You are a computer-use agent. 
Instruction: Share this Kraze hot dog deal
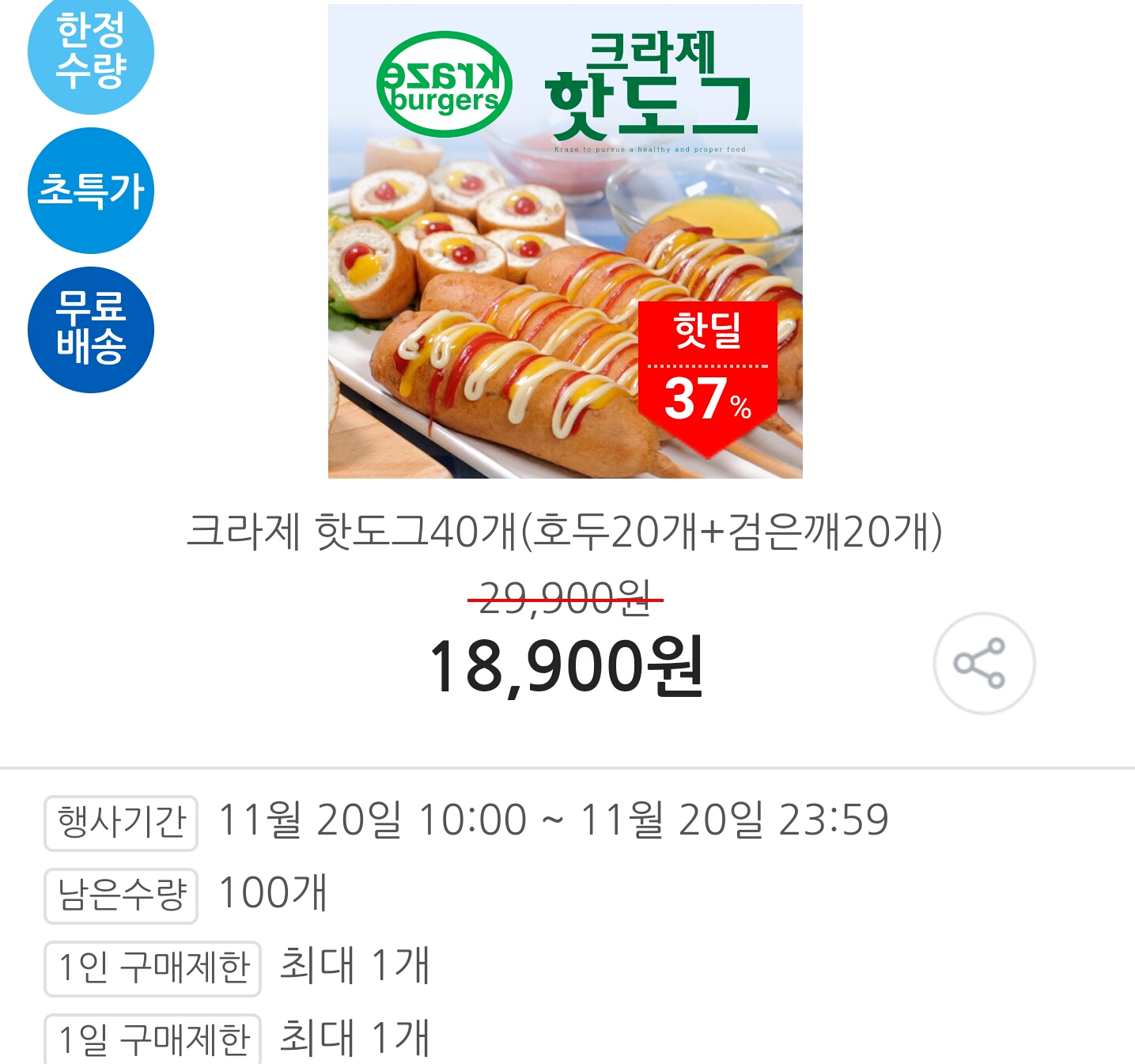pyautogui.click(x=983, y=663)
